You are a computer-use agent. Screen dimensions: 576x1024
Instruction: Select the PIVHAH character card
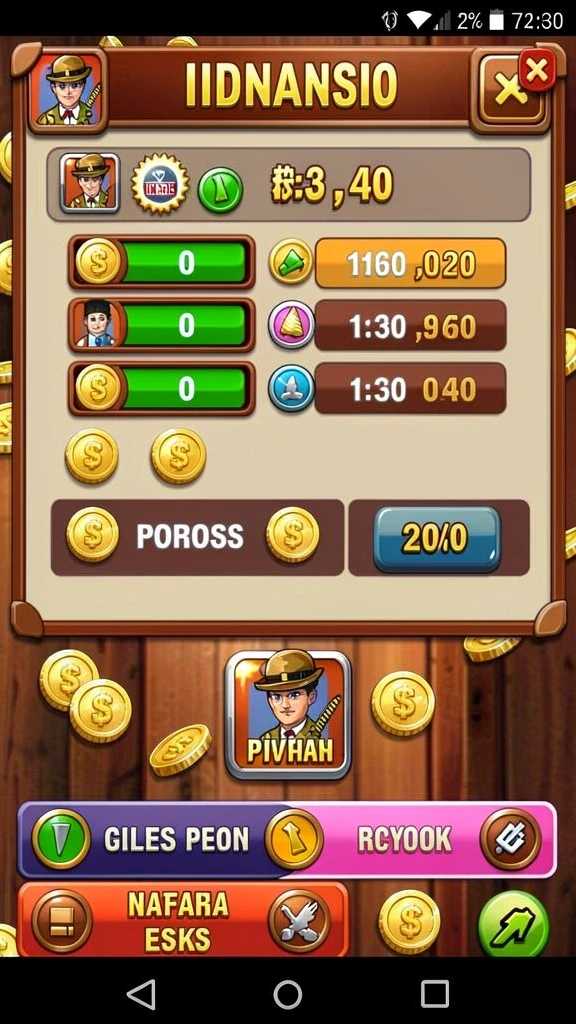tap(287, 714)
